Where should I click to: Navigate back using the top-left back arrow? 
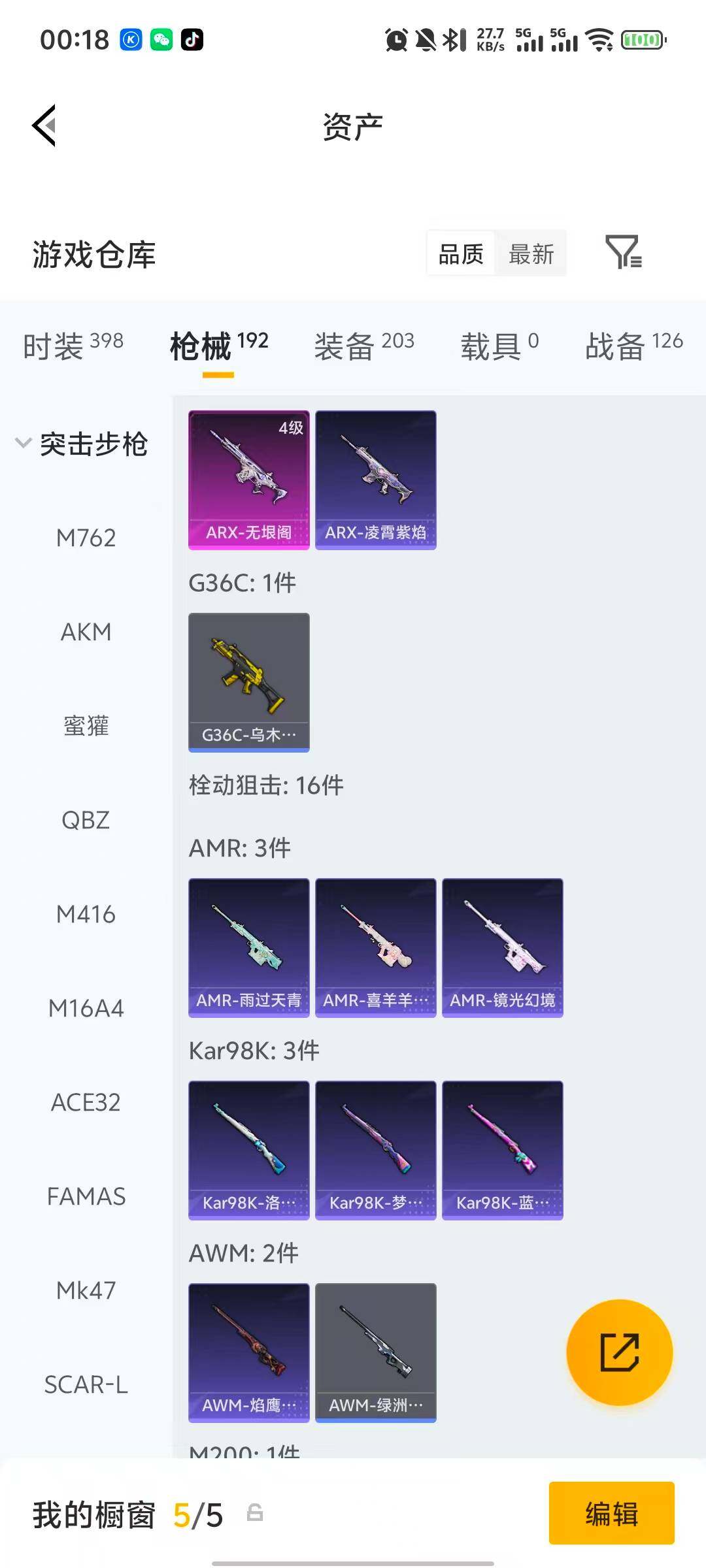43,125
